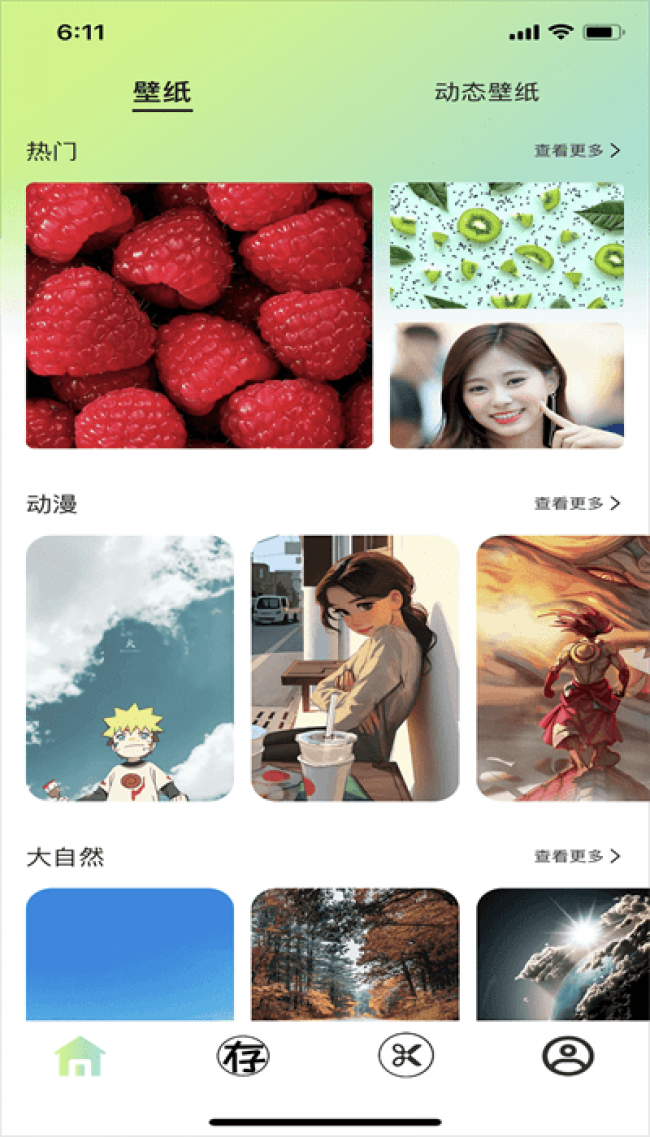Select the 壁纸 tab
This screenshot has width=650, height=1137.
pyautogui.click(x=162, y=93)
